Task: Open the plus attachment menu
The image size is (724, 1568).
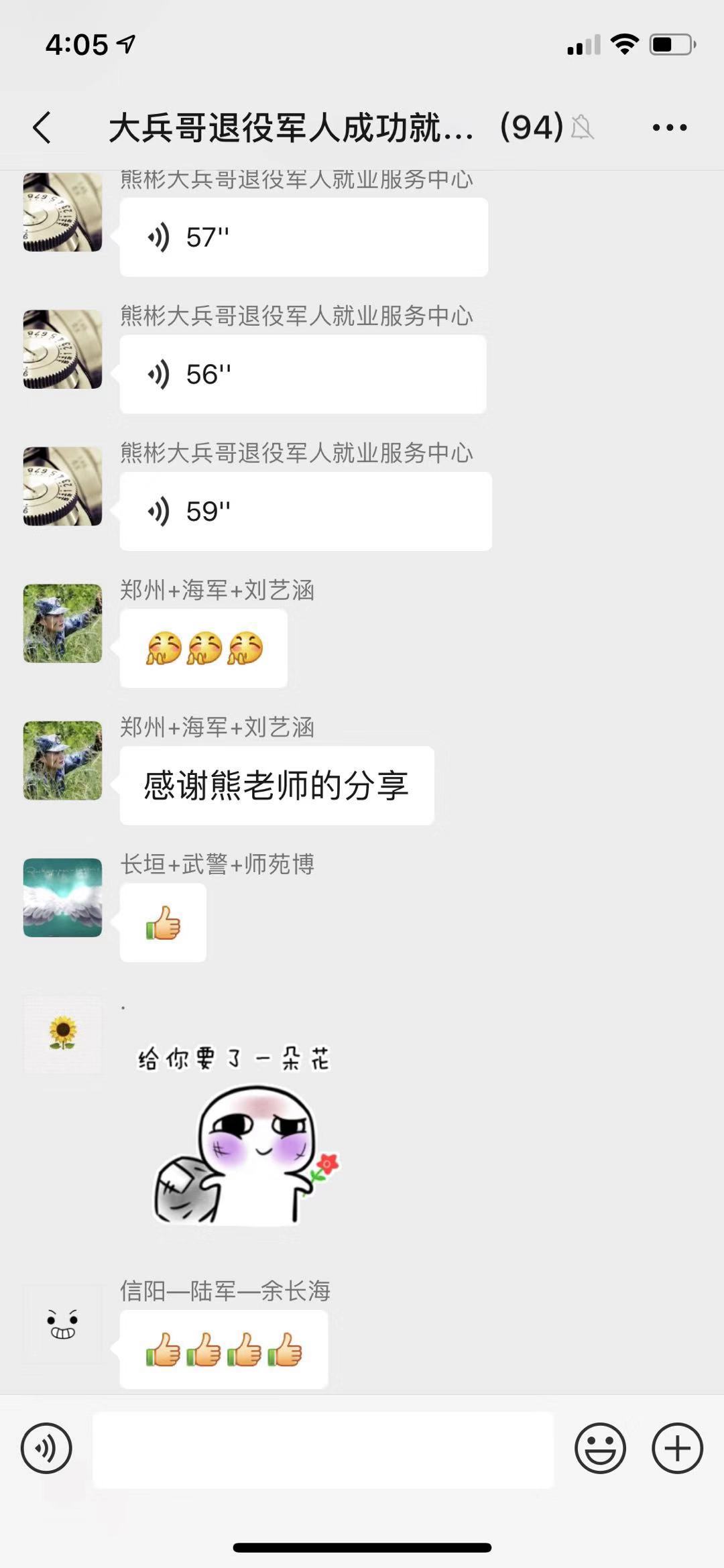Action: (677, 1448)
